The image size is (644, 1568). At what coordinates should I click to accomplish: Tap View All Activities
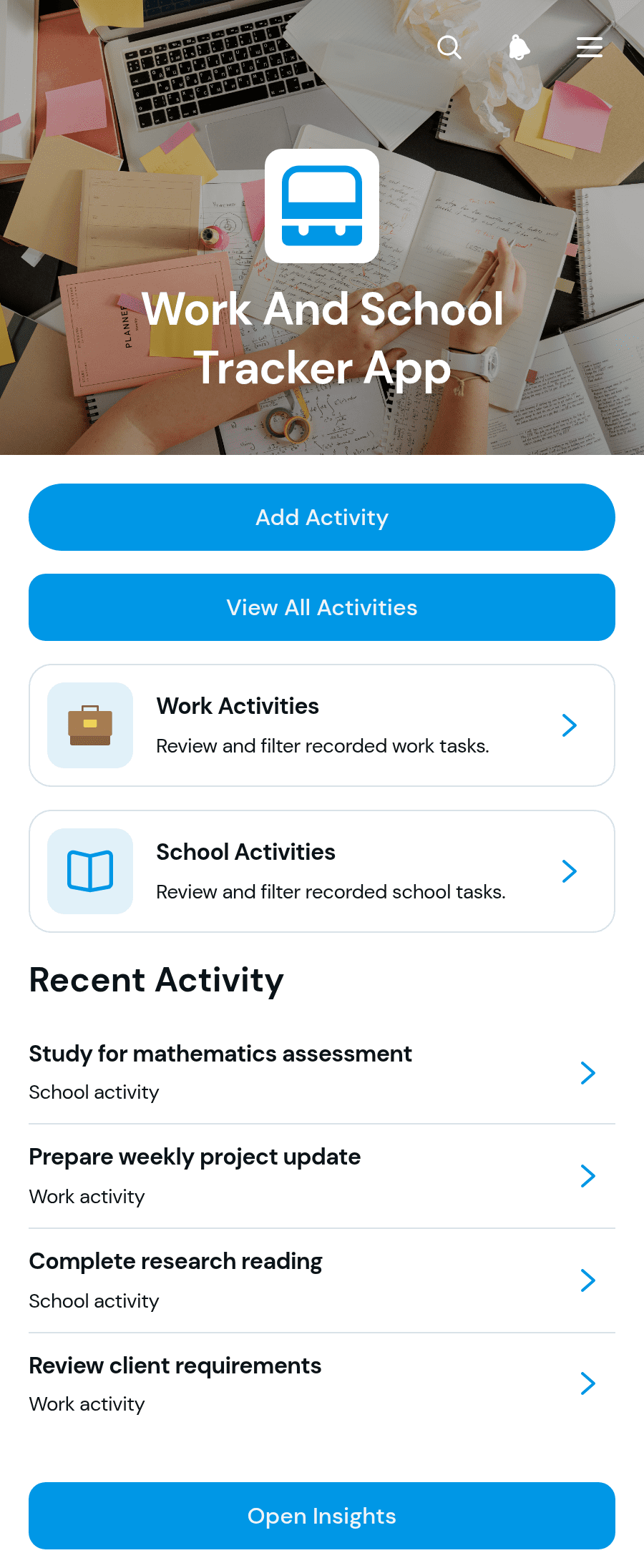click(x=322, y=607)
